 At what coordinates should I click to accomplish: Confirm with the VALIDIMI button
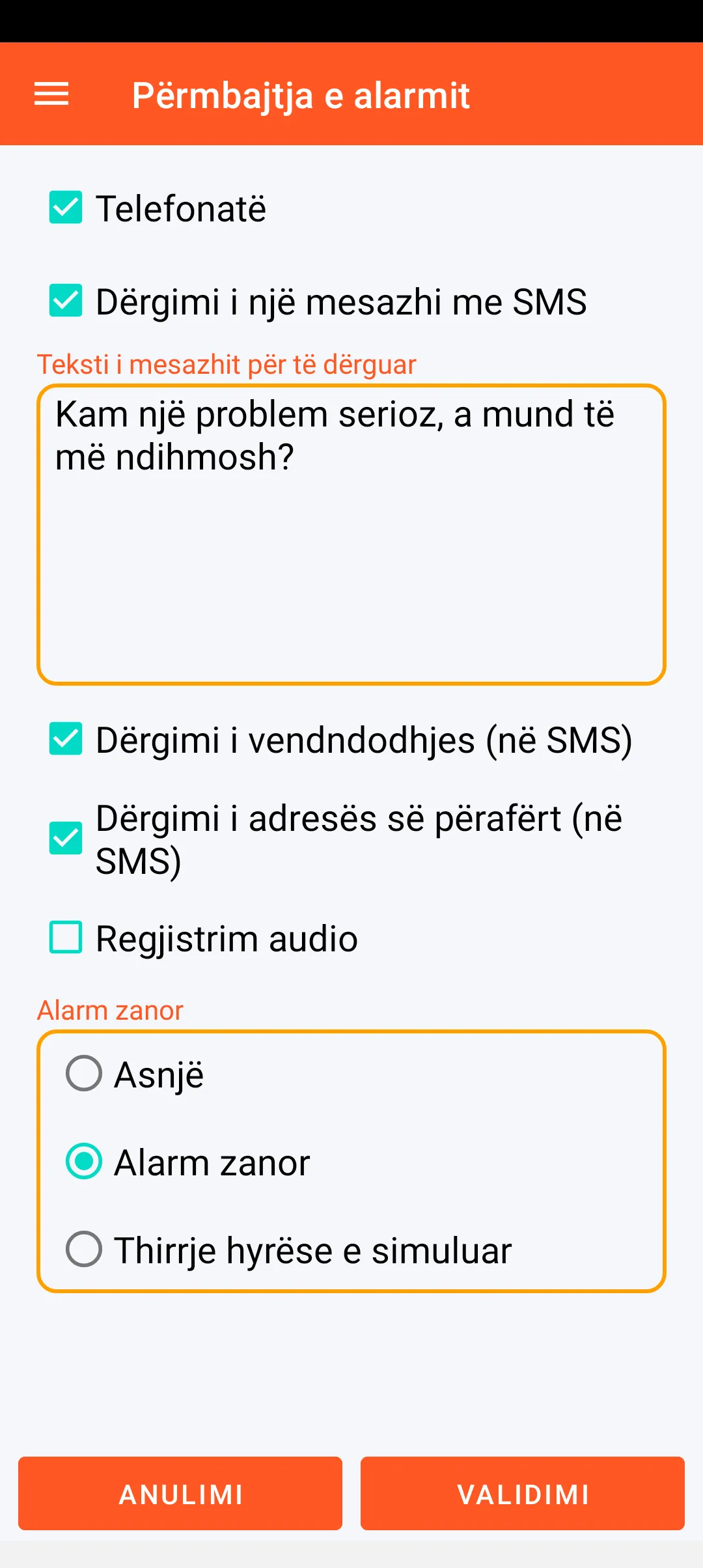click(523, 1494)
